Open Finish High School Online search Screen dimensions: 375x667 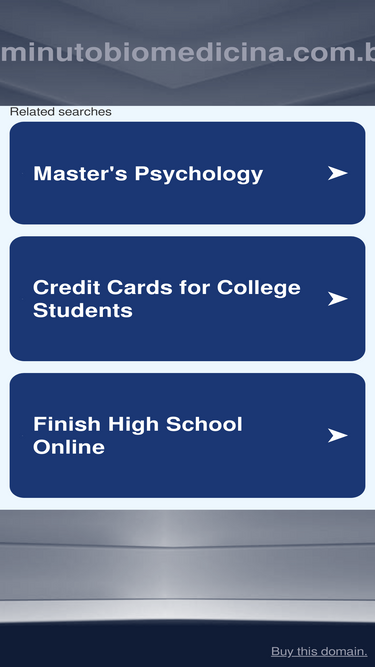tap(187, 435)
